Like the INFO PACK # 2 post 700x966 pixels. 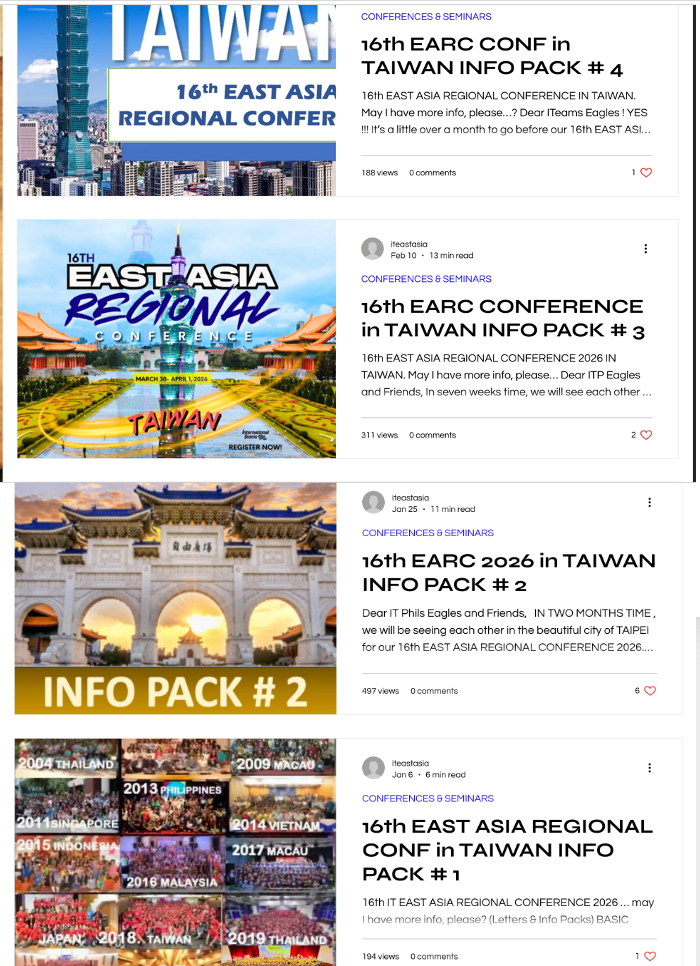click(x=650, y=691)
